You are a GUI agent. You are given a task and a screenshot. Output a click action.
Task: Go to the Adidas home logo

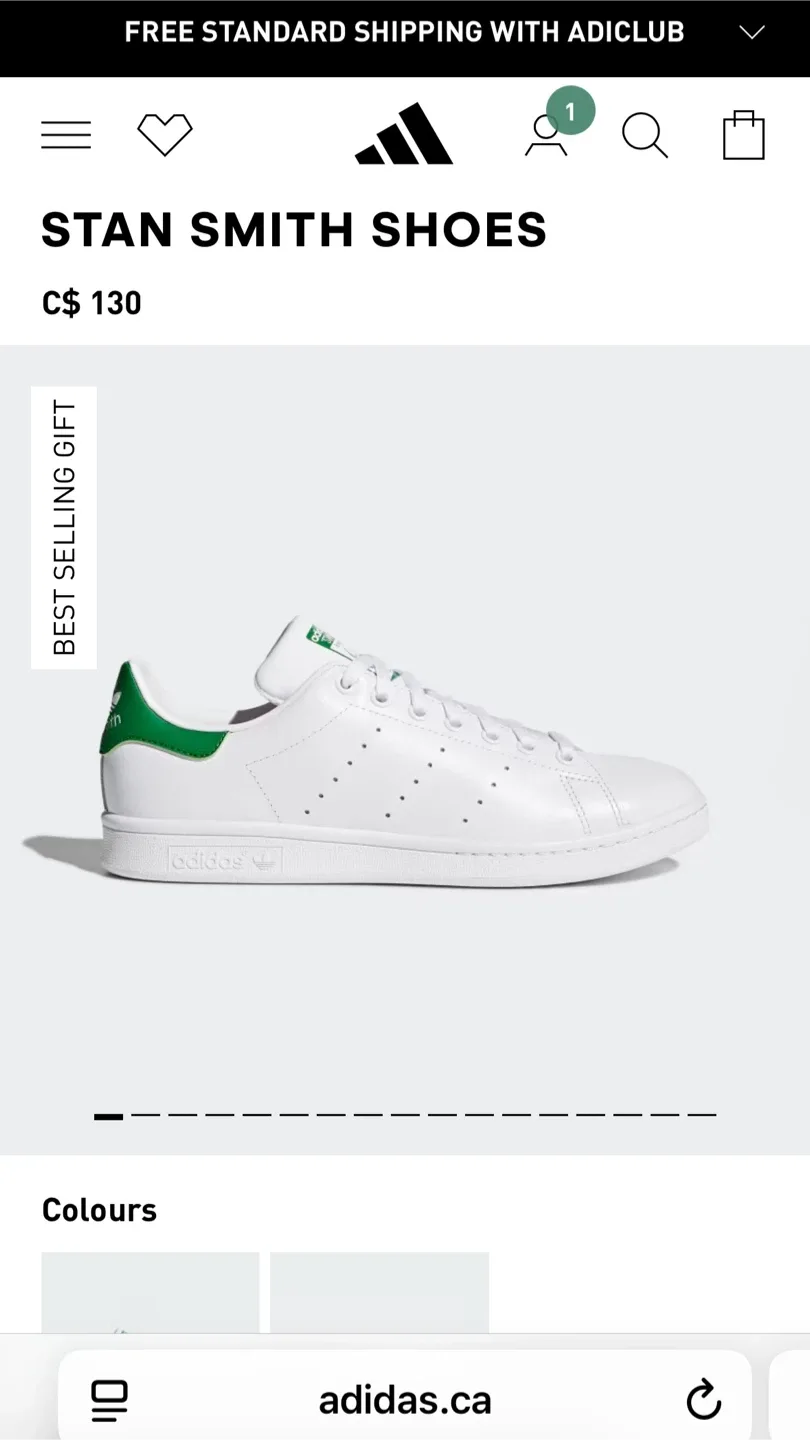coord(404,134)
